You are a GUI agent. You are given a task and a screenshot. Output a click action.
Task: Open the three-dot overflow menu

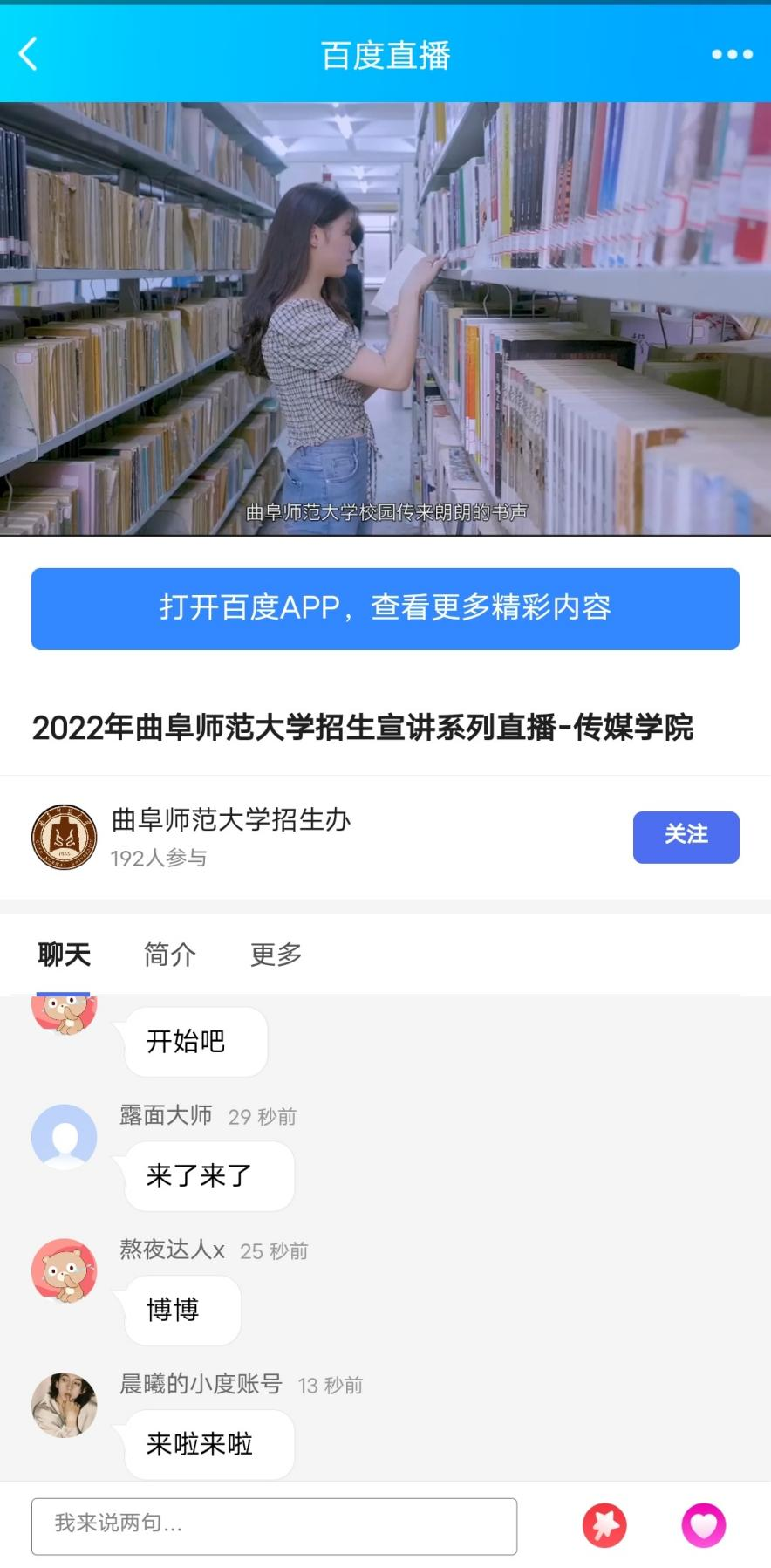coord(731,54)
